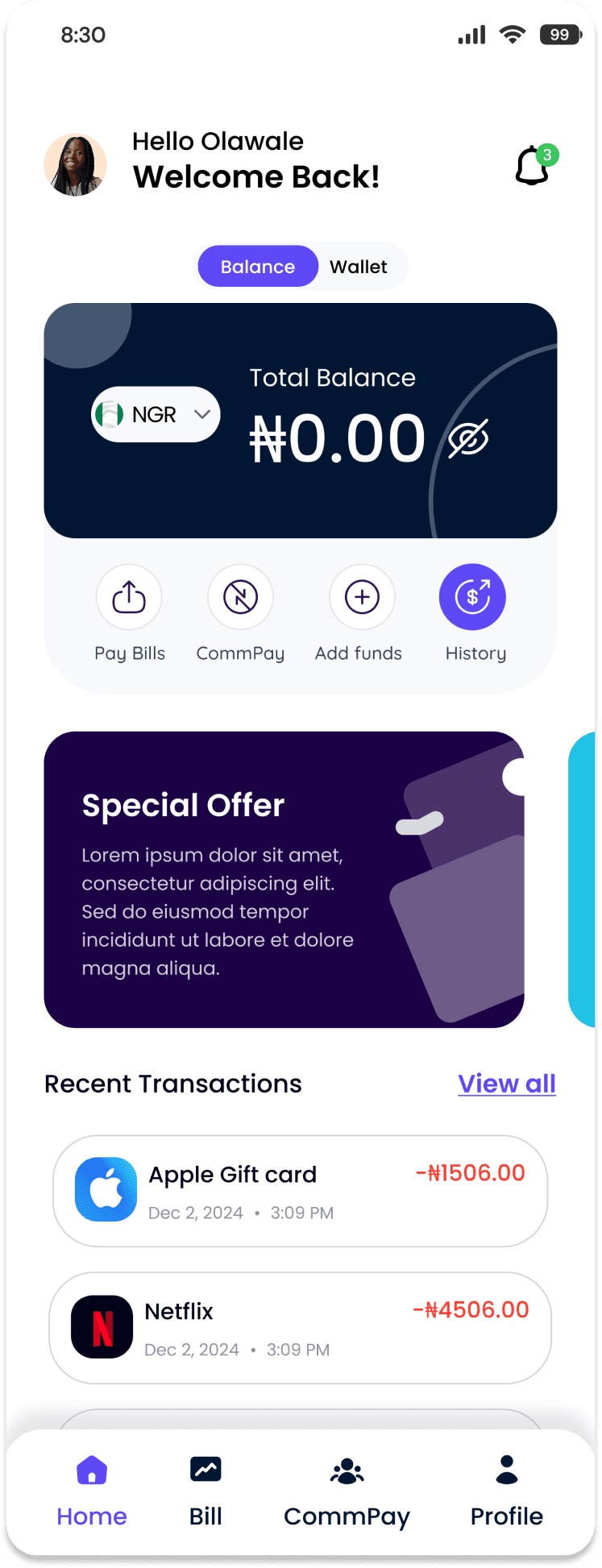Switch to the CommPay bottom tab

point(347,1491)
